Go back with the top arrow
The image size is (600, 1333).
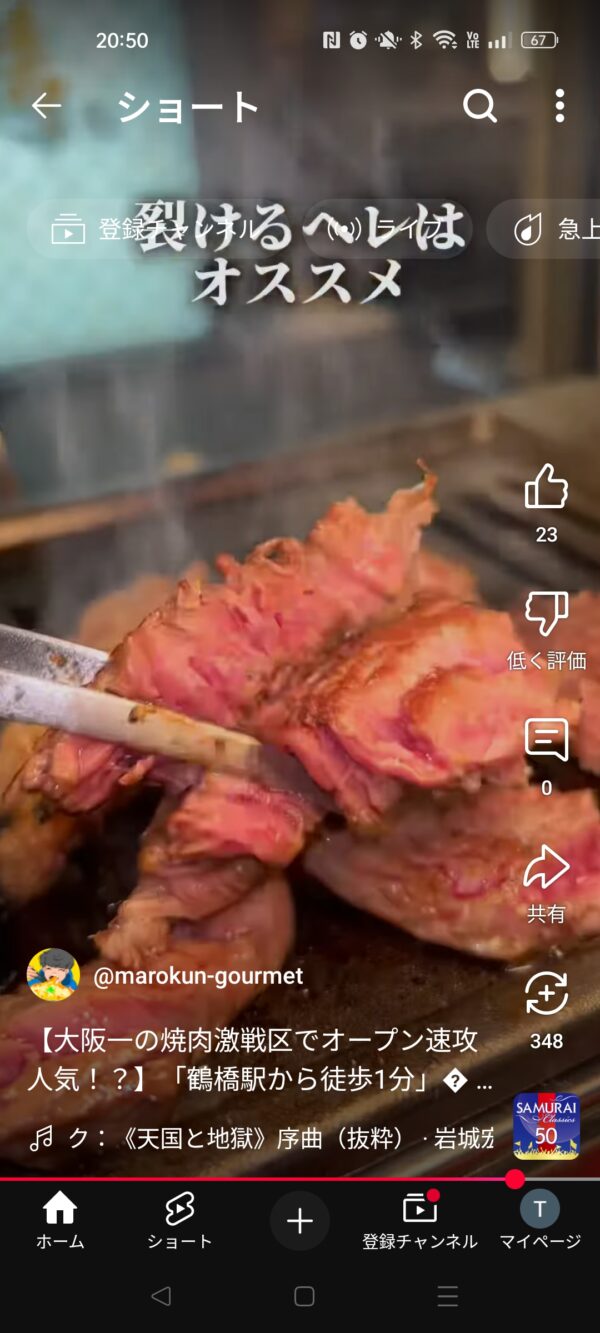tap(46, 106)
